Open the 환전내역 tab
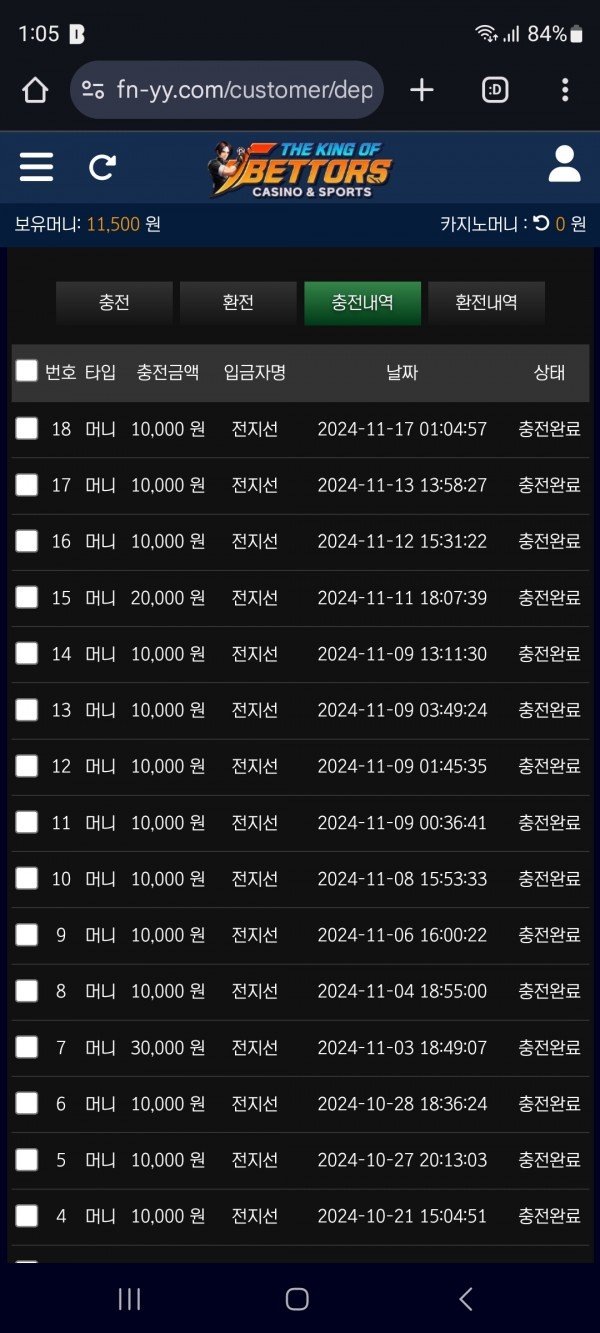 click(486, 303)
